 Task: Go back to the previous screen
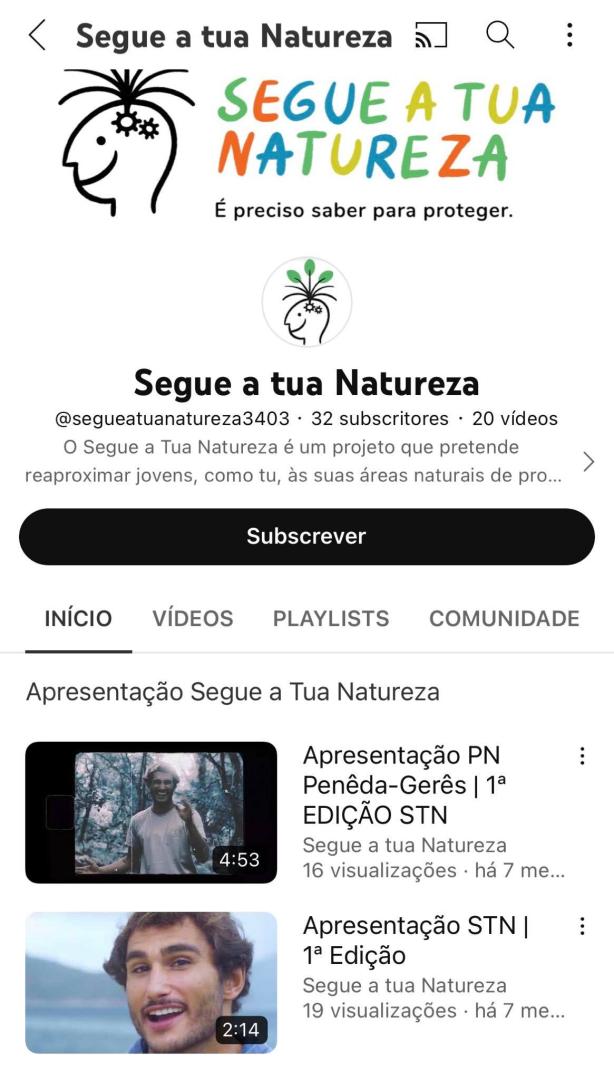(x=37, y=36)
